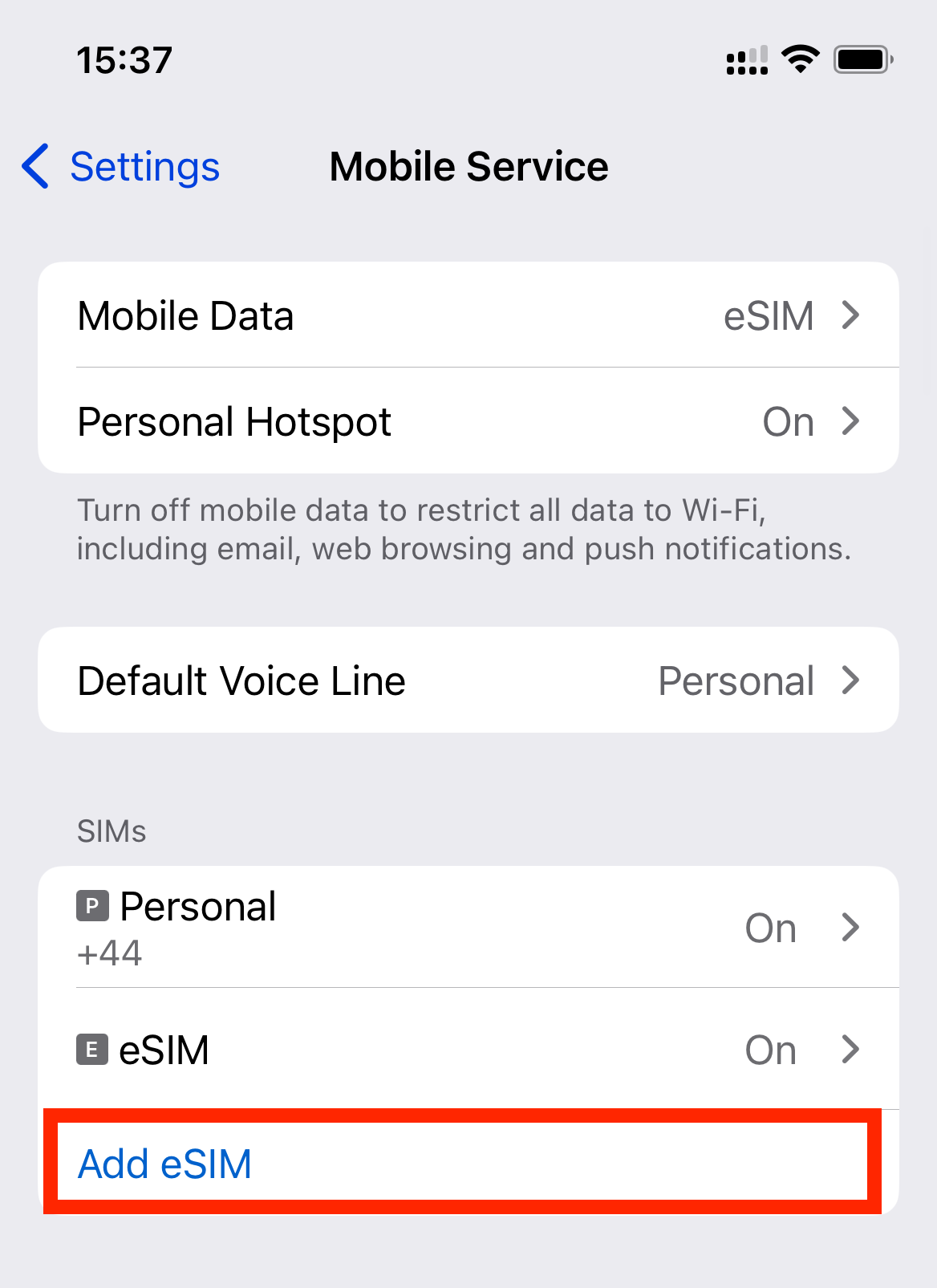Open the eSIM line settings
This screenshot has width=937, height=1288.
[x=468, y=1050]
